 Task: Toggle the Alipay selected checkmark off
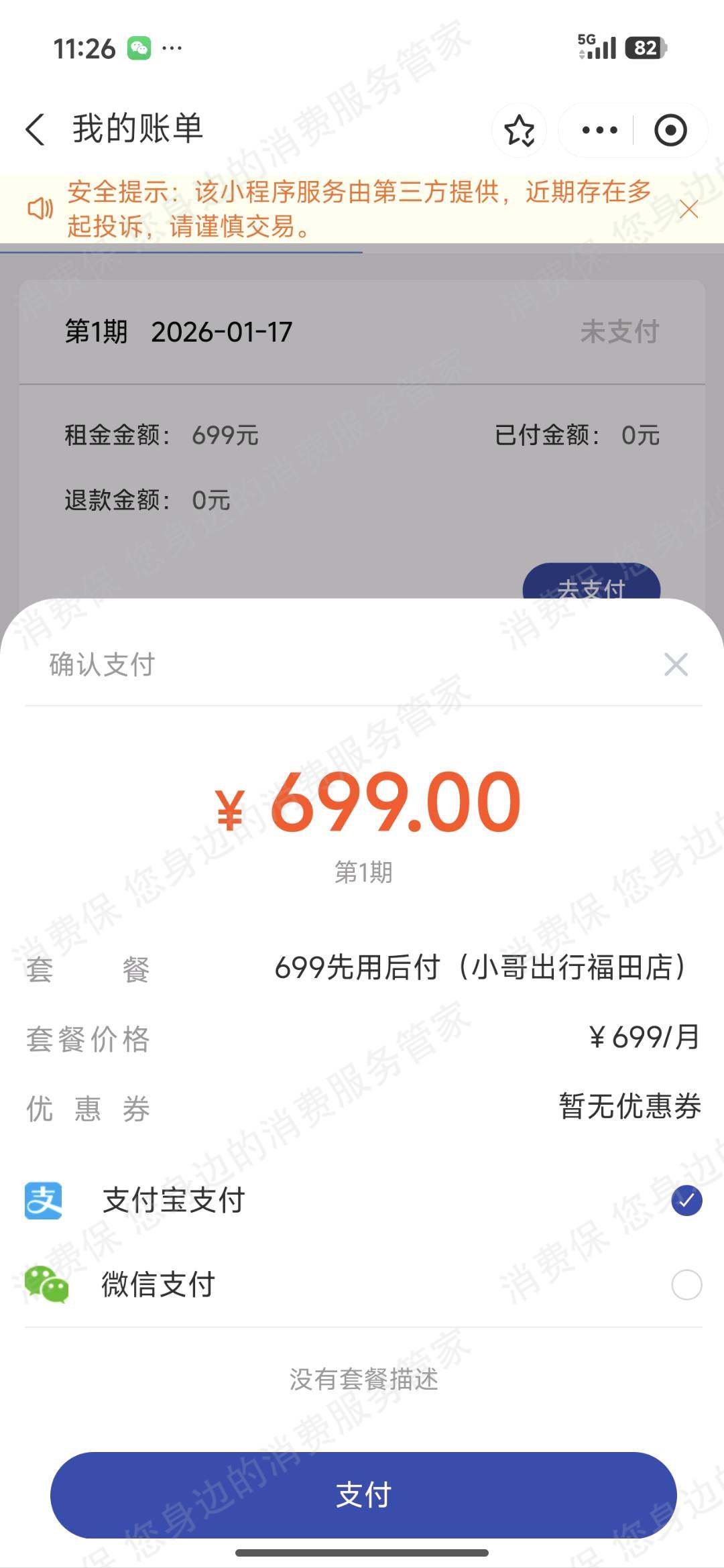click(x=685, y=1199)
